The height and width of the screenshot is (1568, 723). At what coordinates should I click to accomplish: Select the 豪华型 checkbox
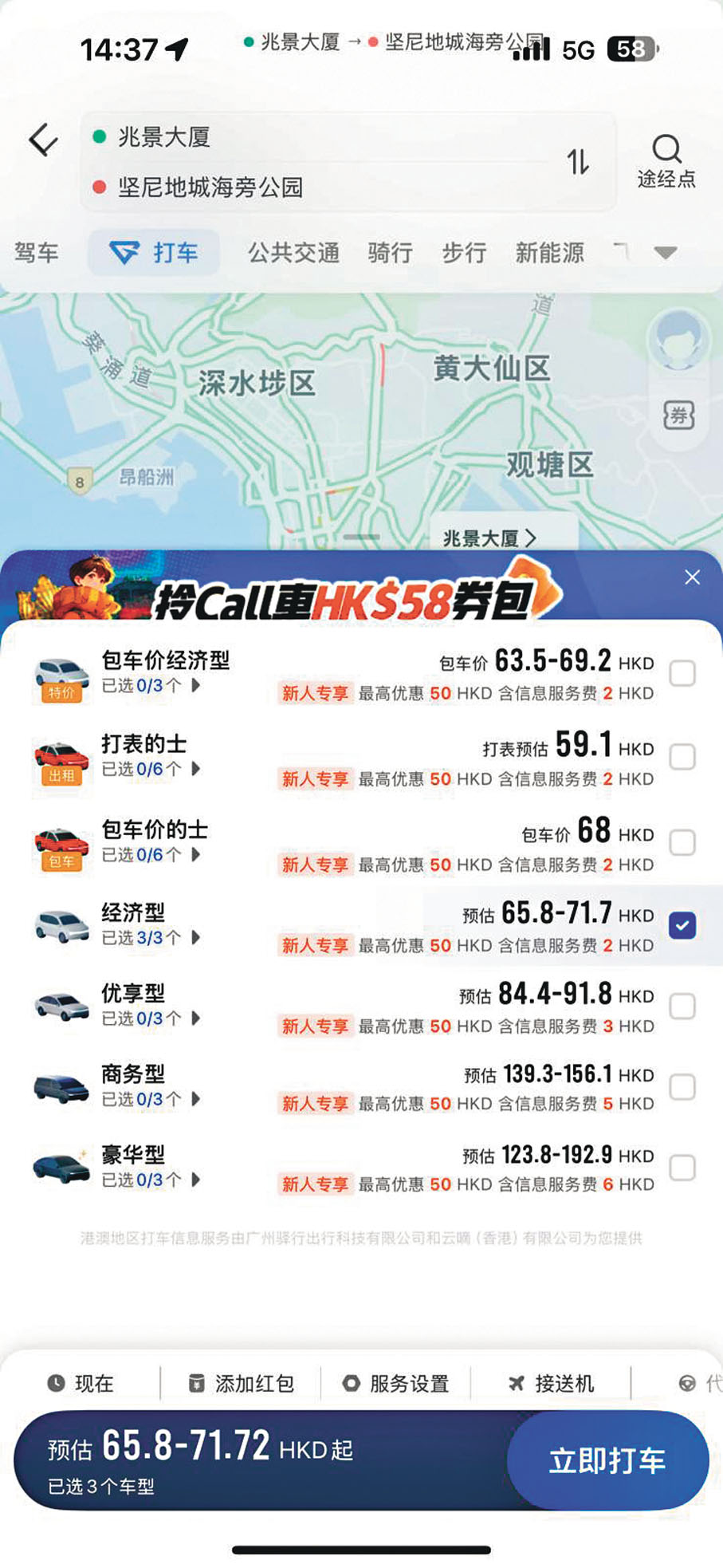(x=682, y=1168)
